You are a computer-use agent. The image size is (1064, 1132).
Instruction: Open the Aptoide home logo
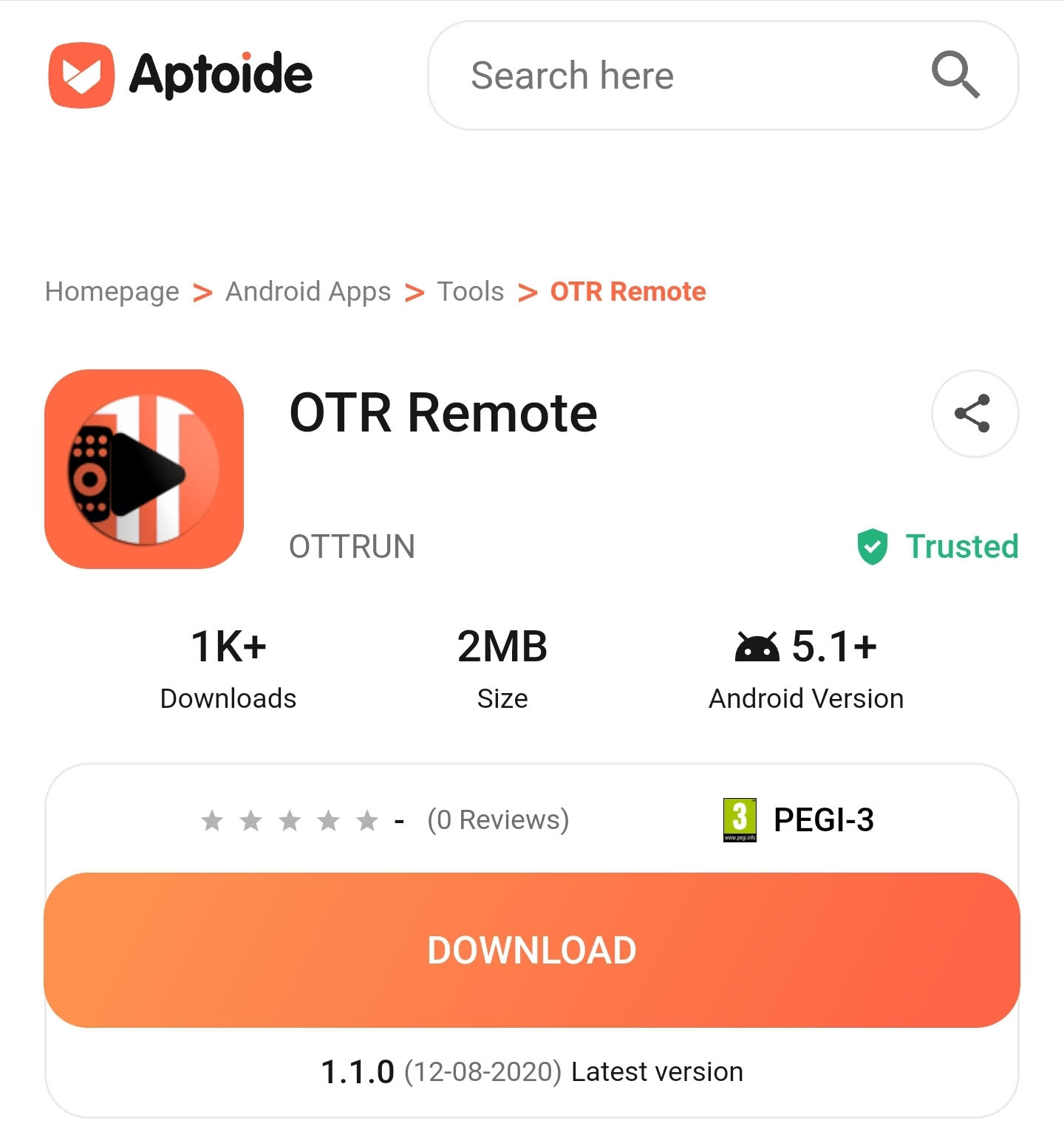(181, 75)
